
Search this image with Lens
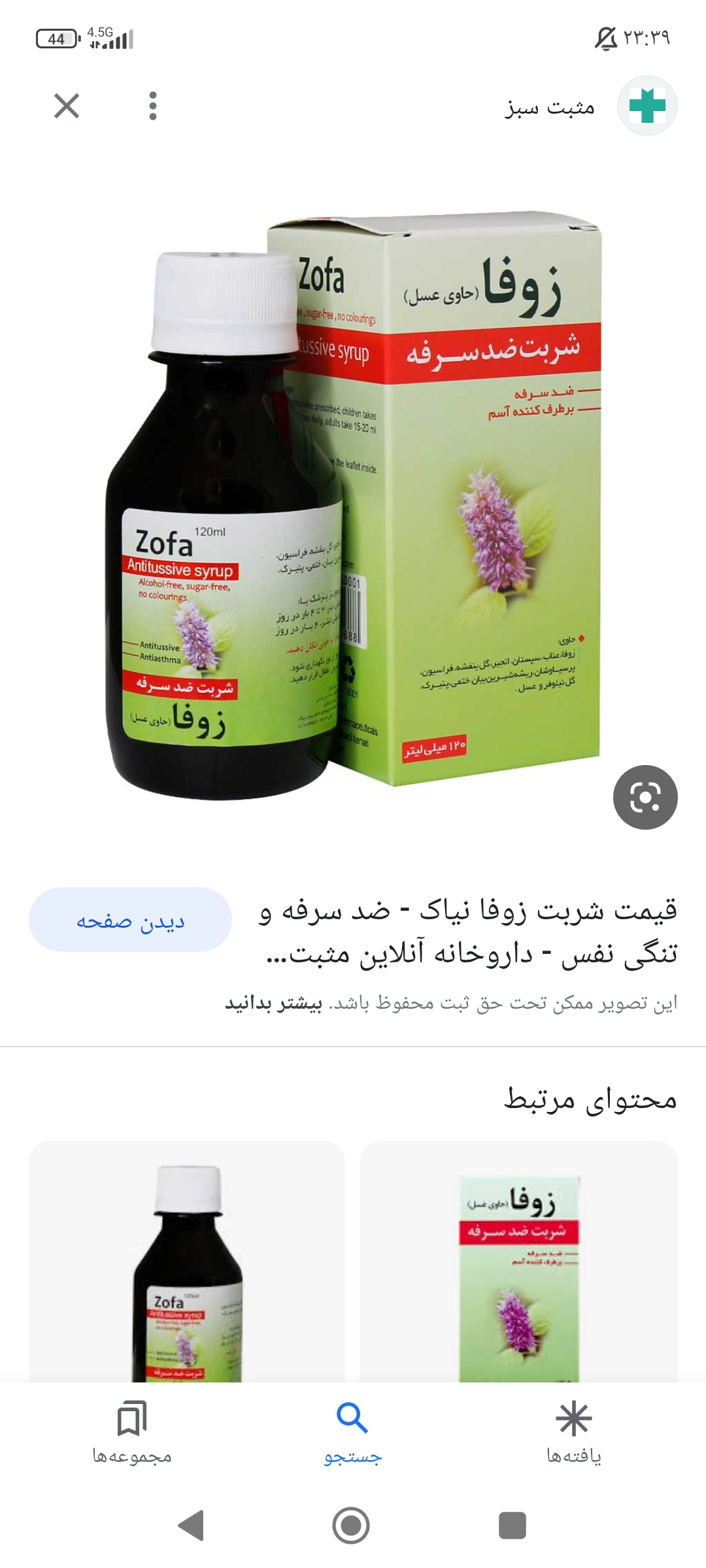click(645, 797)
